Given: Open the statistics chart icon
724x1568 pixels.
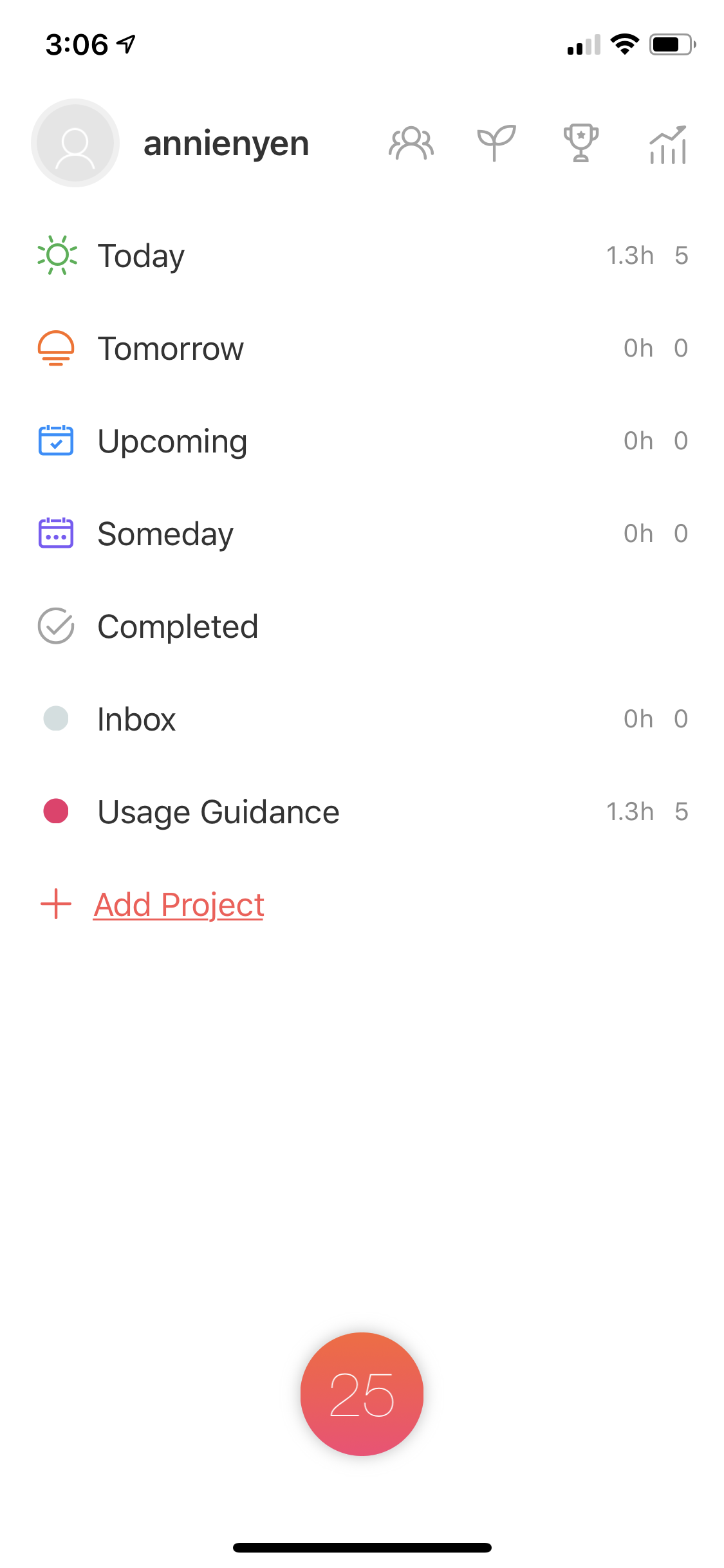Looking at the screenshot, I should pos(668,144).
